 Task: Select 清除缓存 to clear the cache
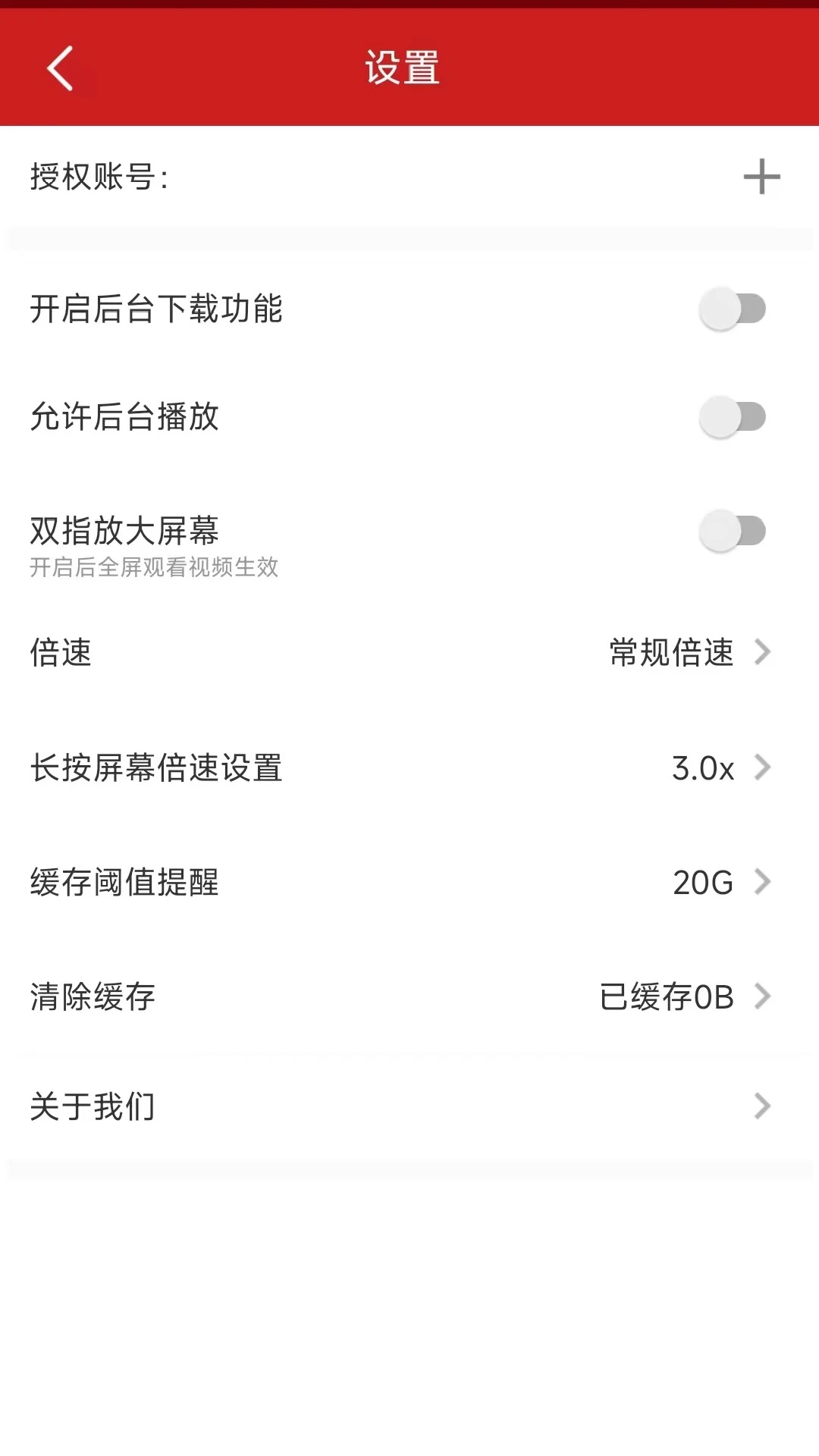point(409,996)
